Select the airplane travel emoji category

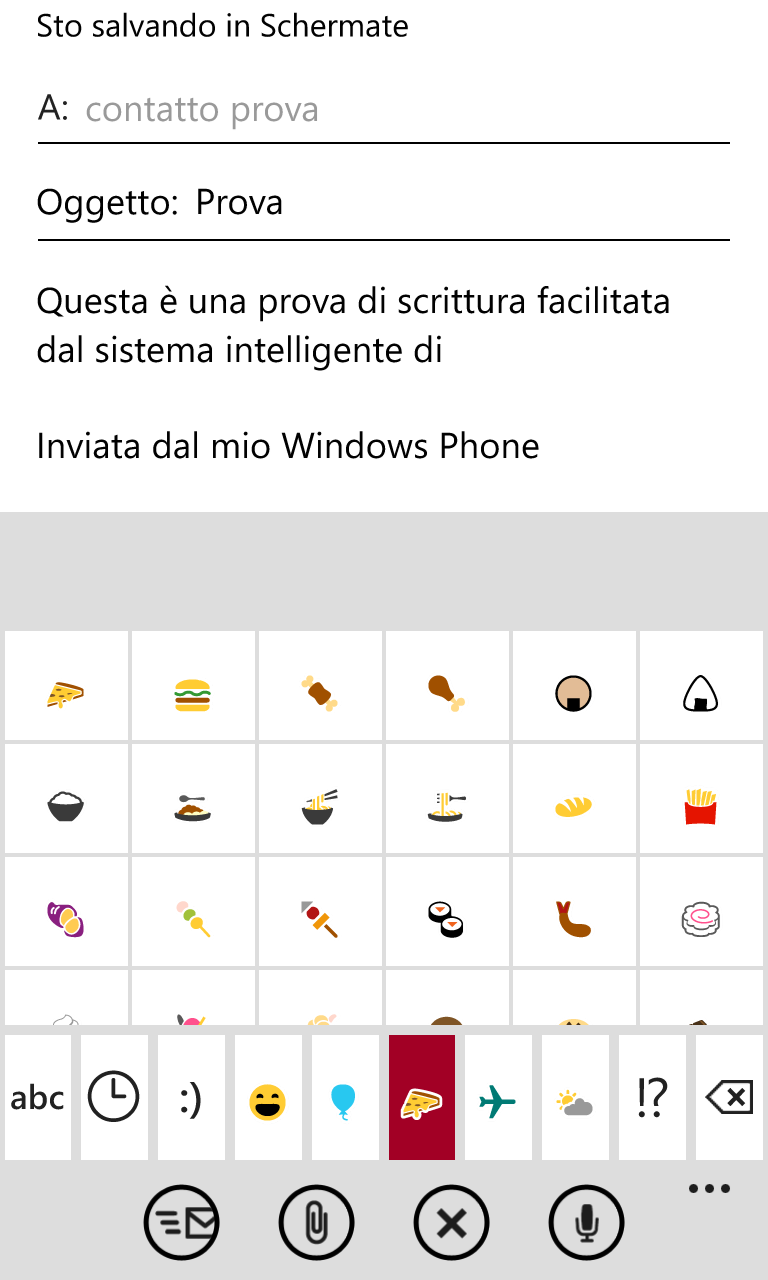click(498, 1098)
